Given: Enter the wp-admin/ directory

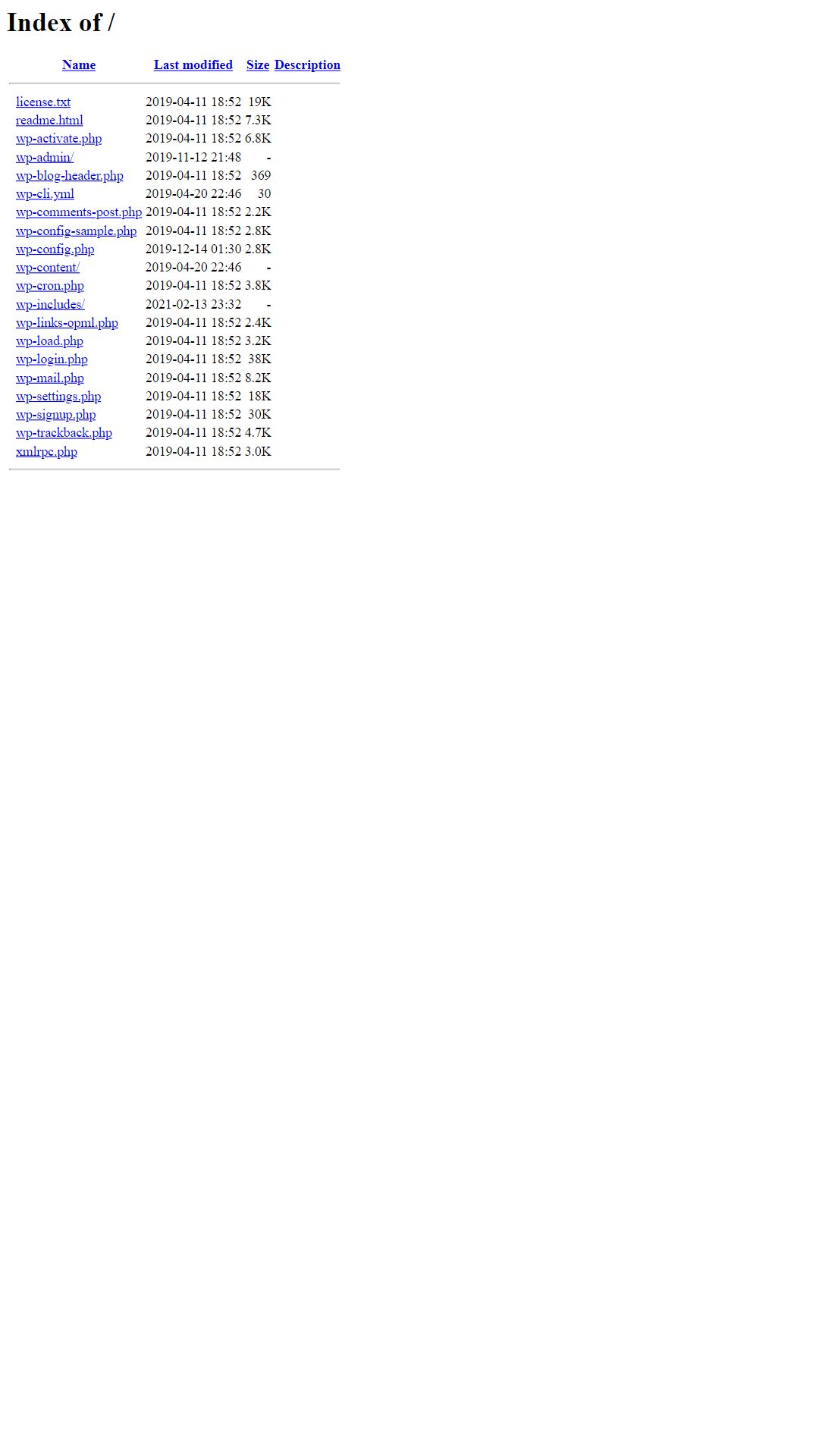Looking at the screenshot, I should (45, 157).
